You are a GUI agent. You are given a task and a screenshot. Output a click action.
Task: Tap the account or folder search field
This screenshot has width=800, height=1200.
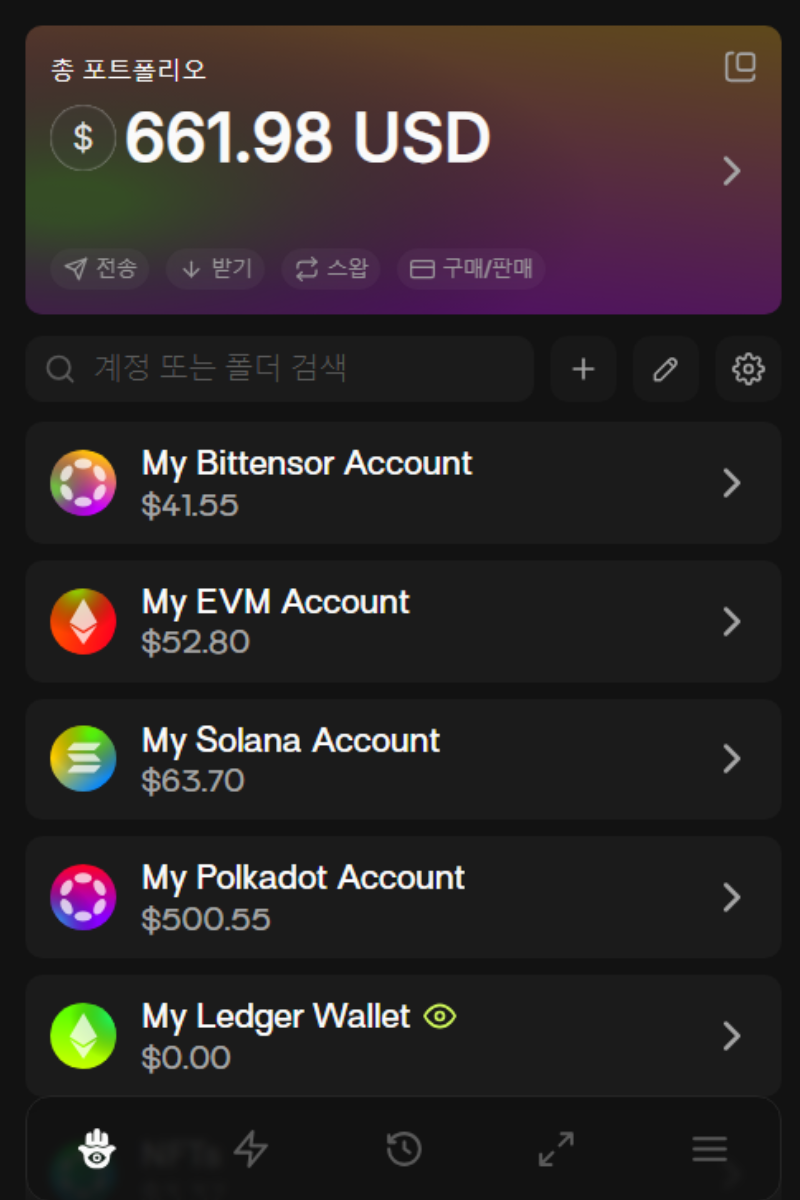(280, 369)
